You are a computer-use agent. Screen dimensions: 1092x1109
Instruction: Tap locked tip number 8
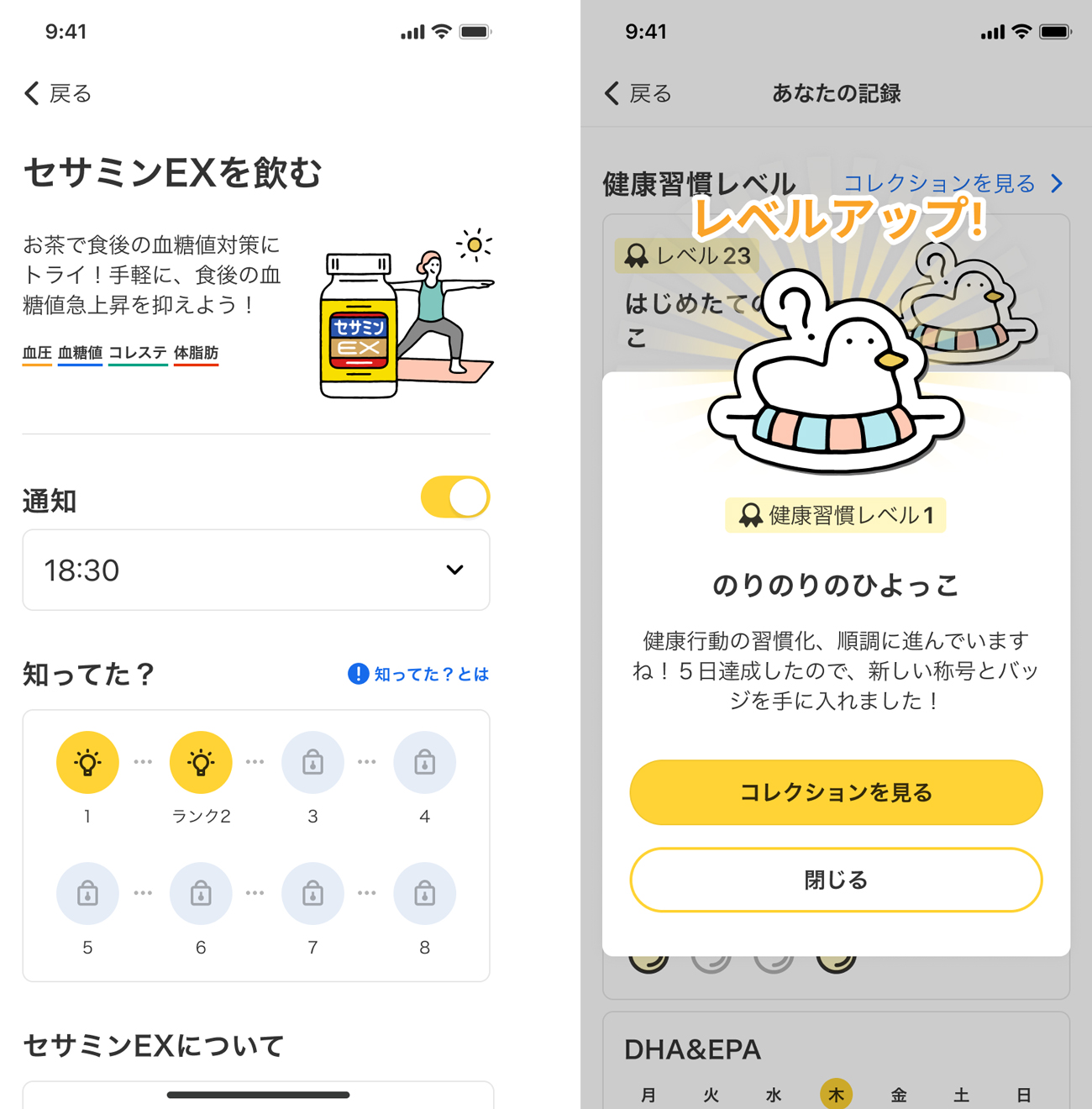[x=424, y=893]
